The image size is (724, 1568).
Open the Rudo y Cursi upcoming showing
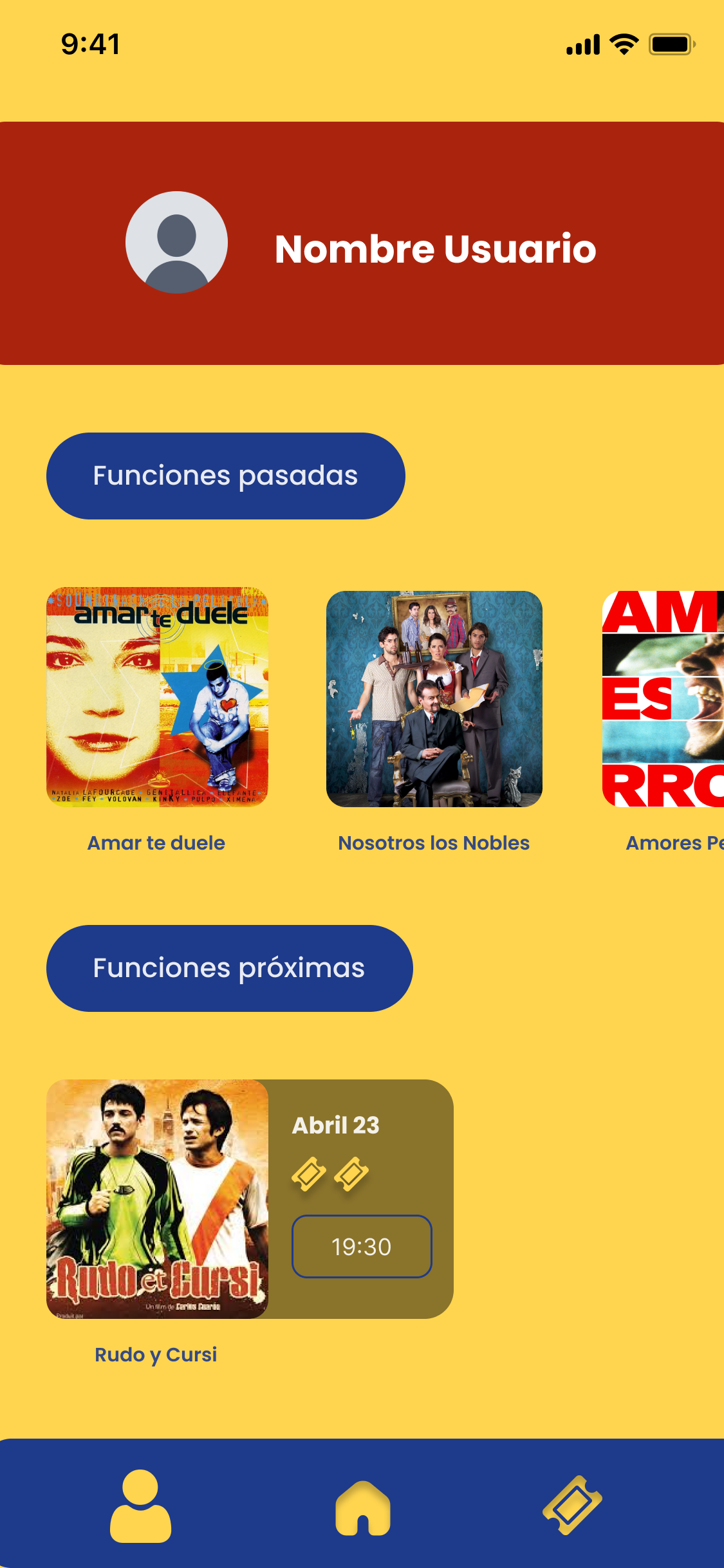[x=157, y=1199]
